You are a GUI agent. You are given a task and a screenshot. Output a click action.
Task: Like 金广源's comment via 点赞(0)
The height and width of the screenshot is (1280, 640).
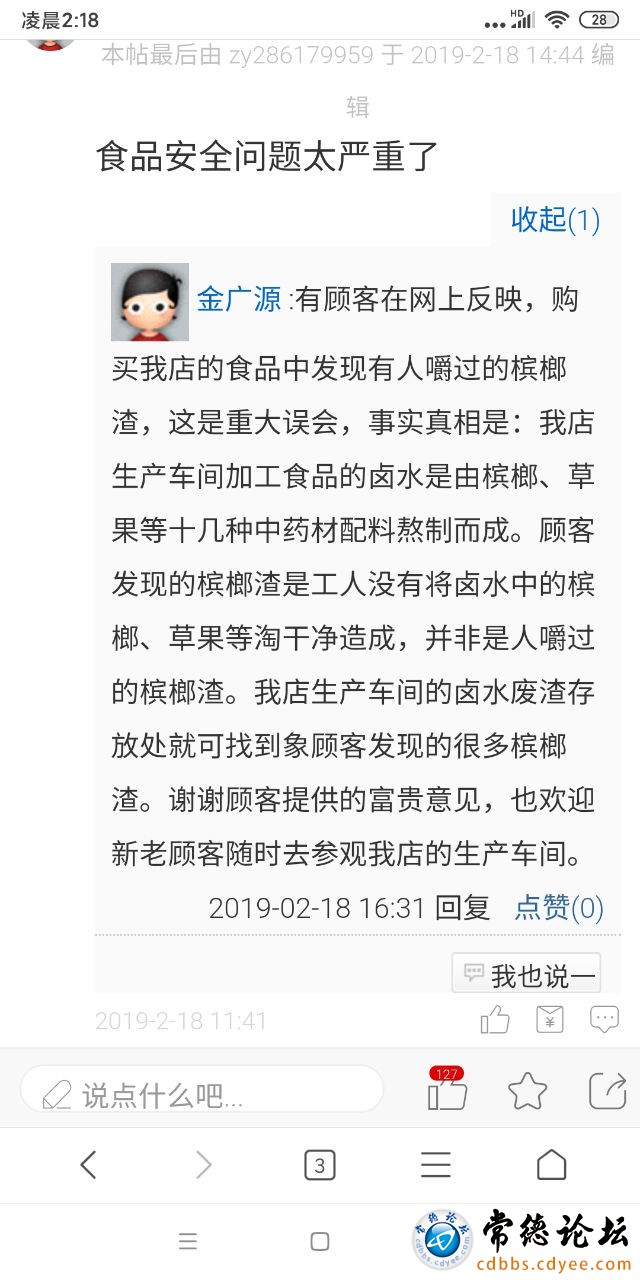[x=558, y=907]
